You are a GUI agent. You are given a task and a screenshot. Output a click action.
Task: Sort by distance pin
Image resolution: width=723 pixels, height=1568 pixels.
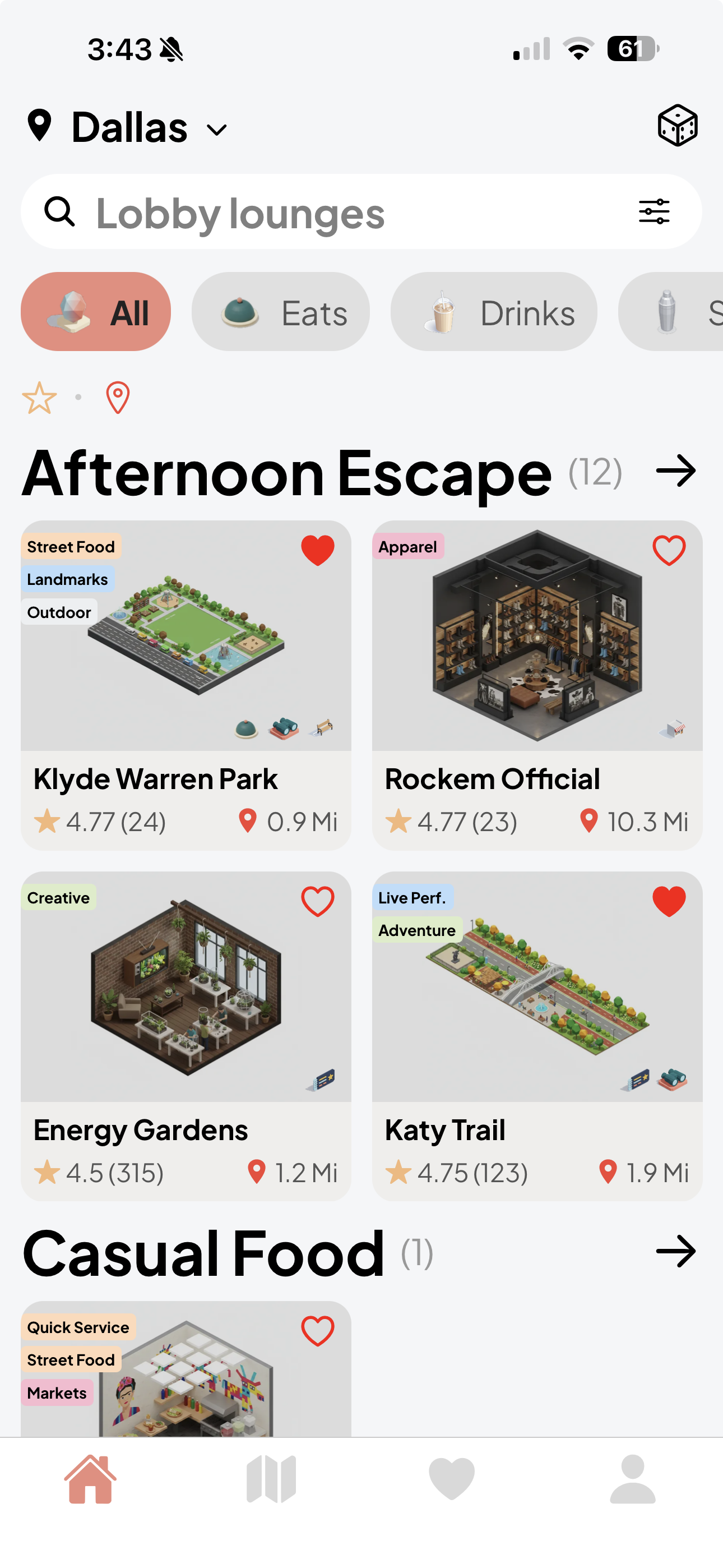[x=118, y=398]
